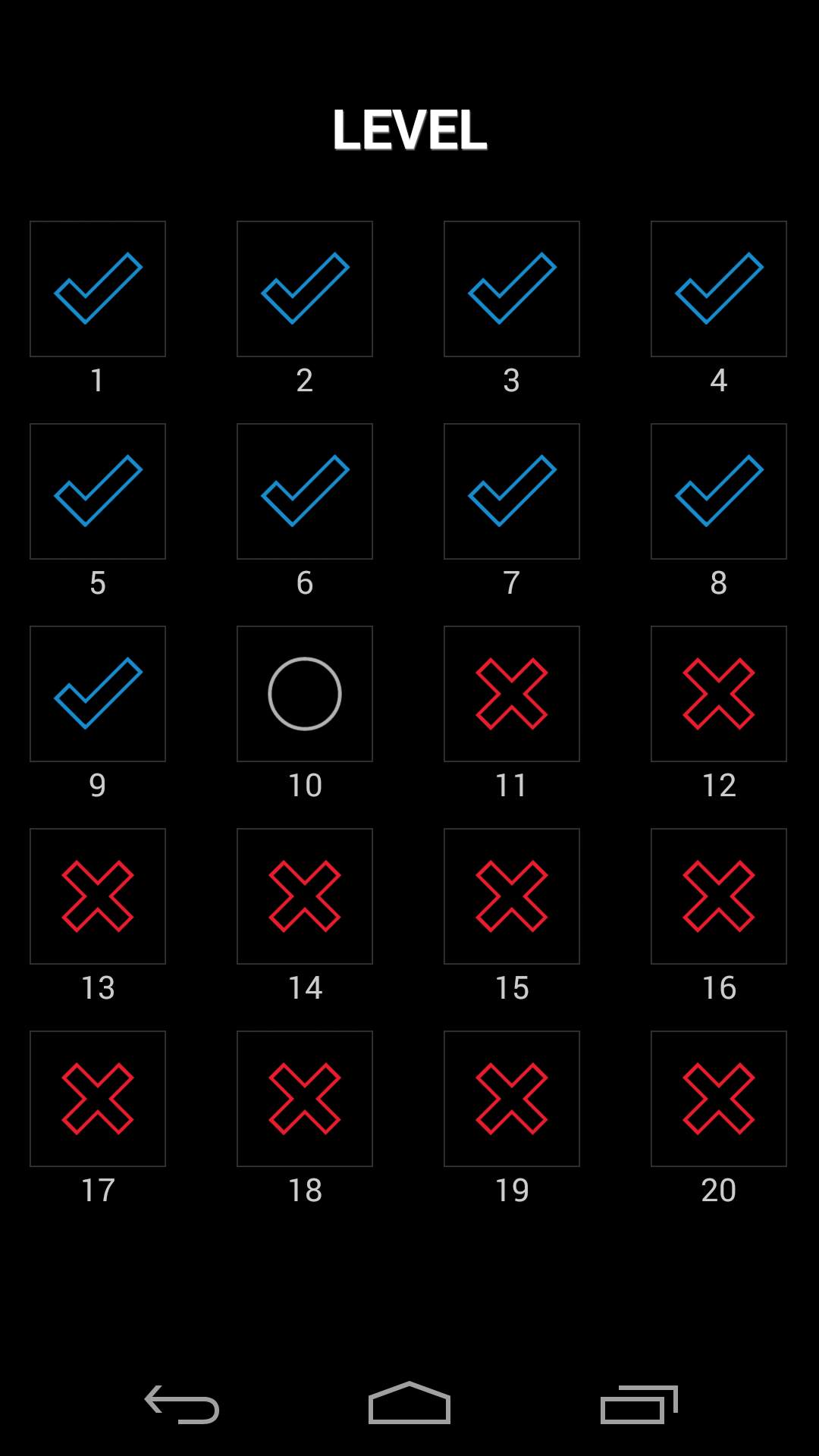Select locked level 11 marked with red X

click(512, 692)
